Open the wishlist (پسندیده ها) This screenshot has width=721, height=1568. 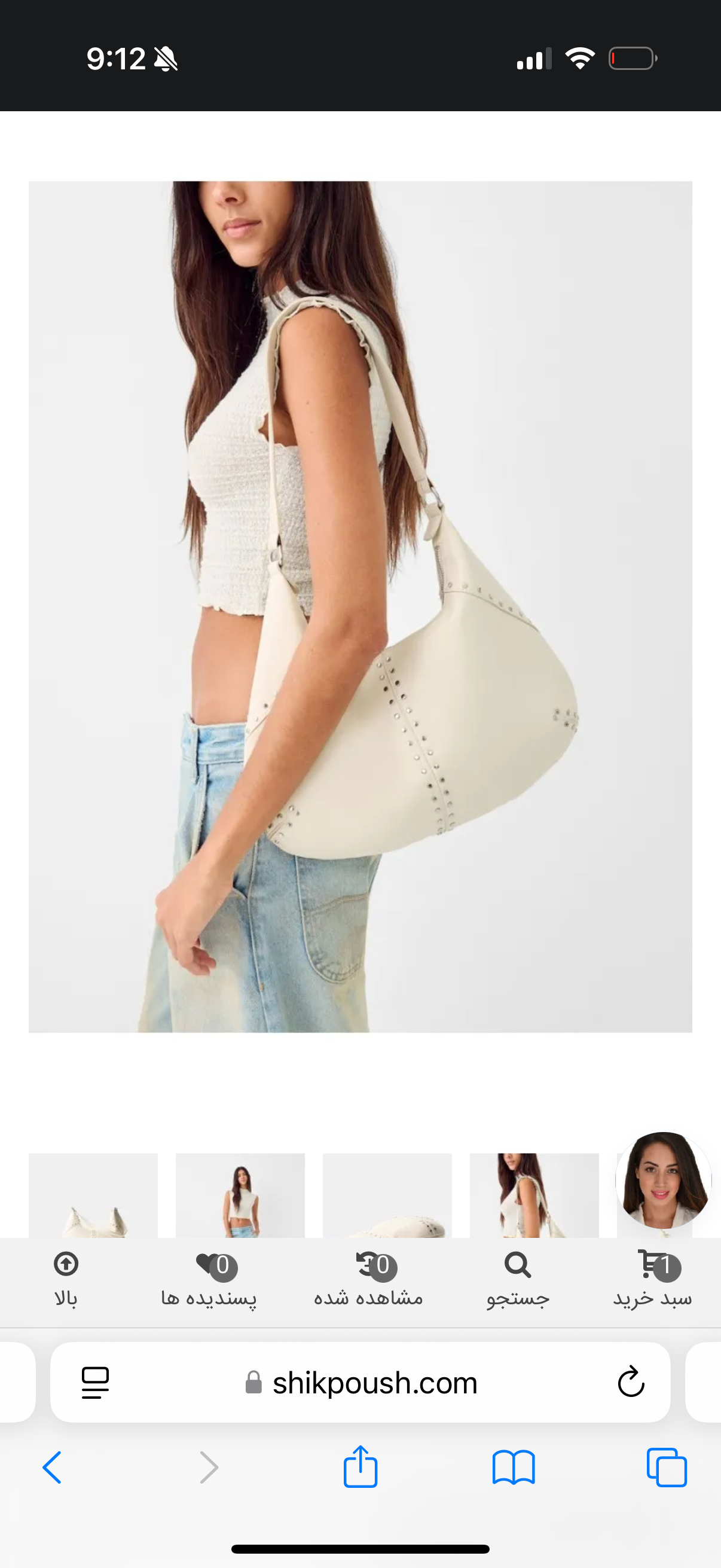209,1280
